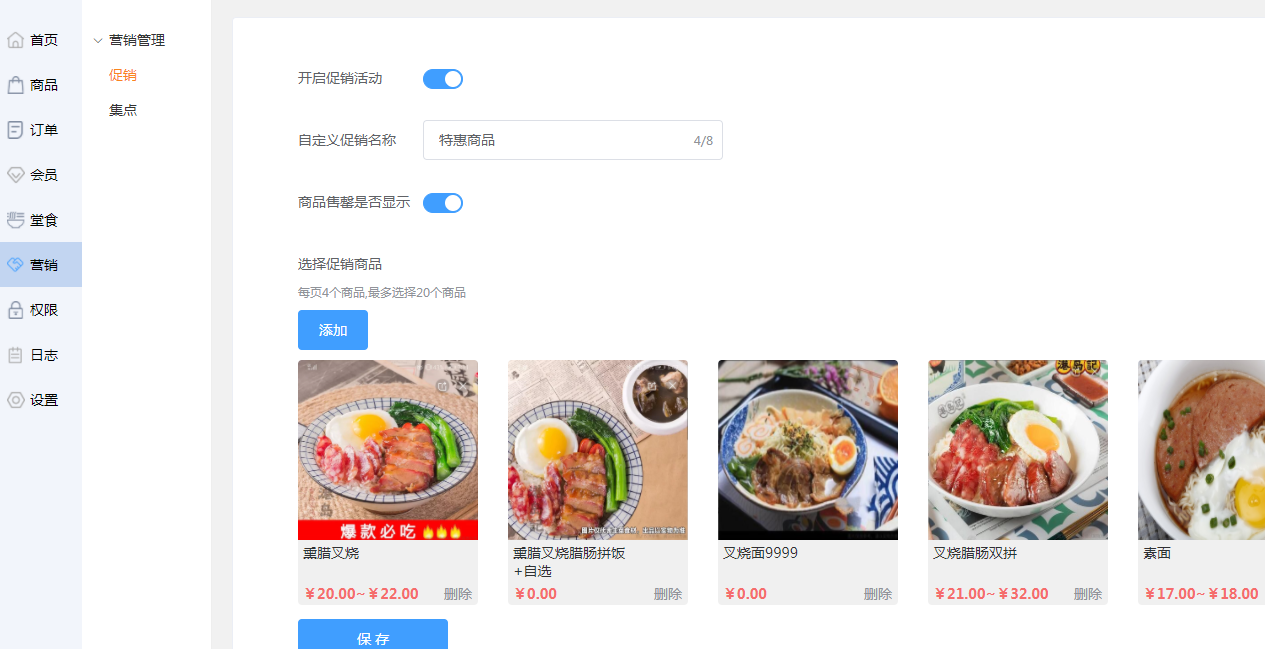This screenshot has height=649, width=1265.
Task: Toggle the 开启促销活动 switch
Action: coord(442,79)
